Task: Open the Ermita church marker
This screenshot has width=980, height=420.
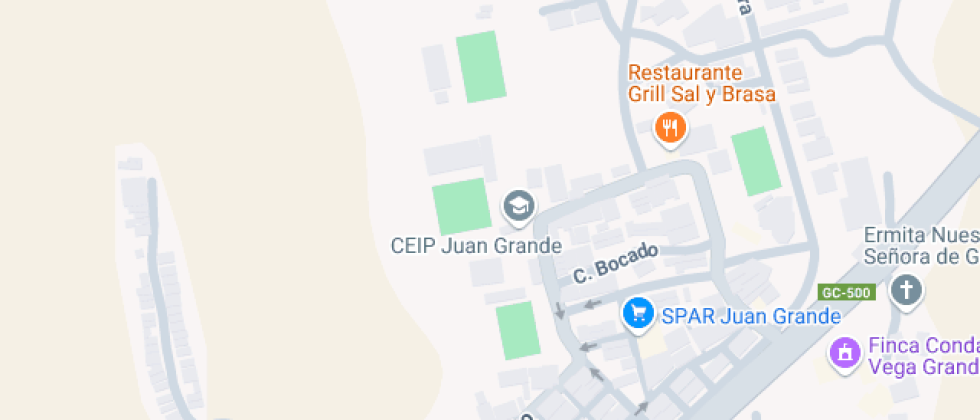Action: (906, 292)
